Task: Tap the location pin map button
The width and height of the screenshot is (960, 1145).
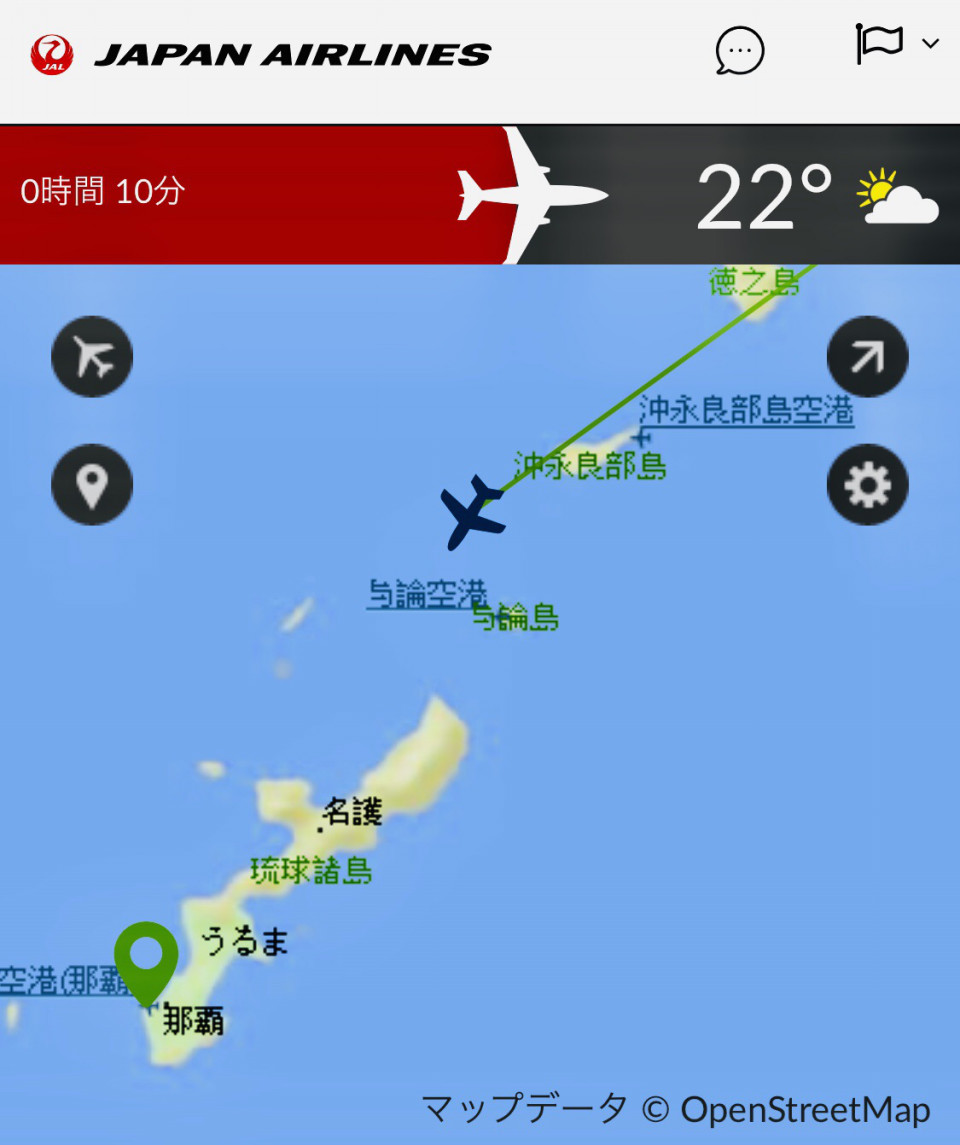Action: 92,485
